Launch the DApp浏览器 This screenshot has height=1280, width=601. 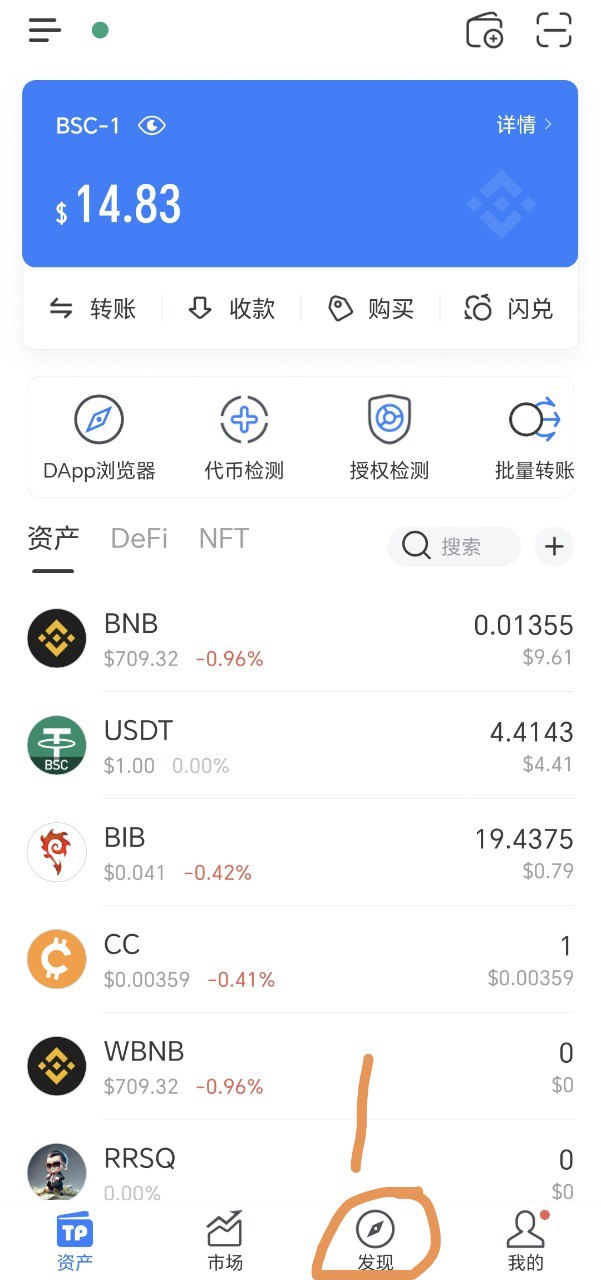(x=99, y=437)
